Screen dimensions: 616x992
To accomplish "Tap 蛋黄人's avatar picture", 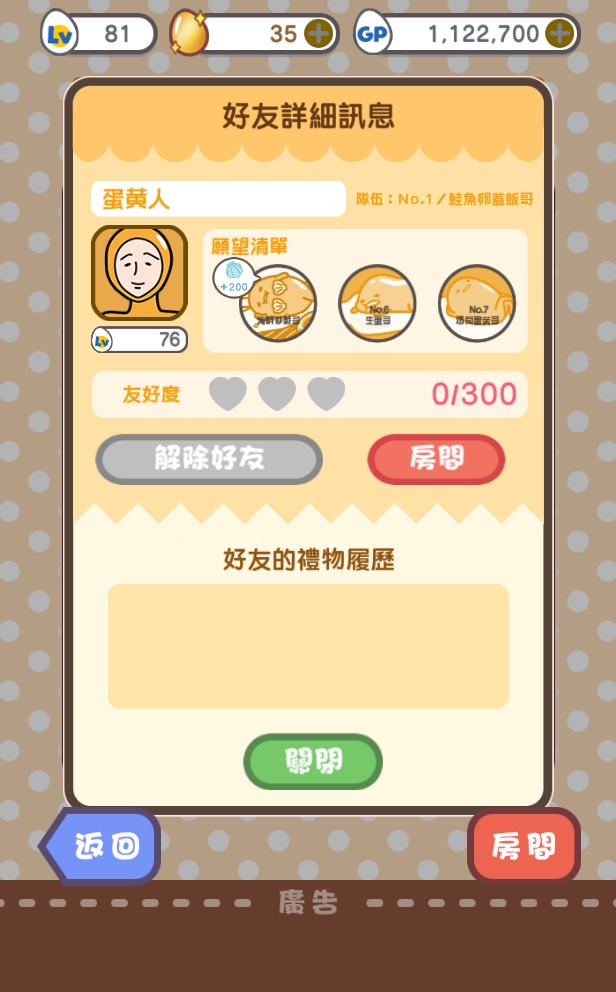I will [139, 273].
